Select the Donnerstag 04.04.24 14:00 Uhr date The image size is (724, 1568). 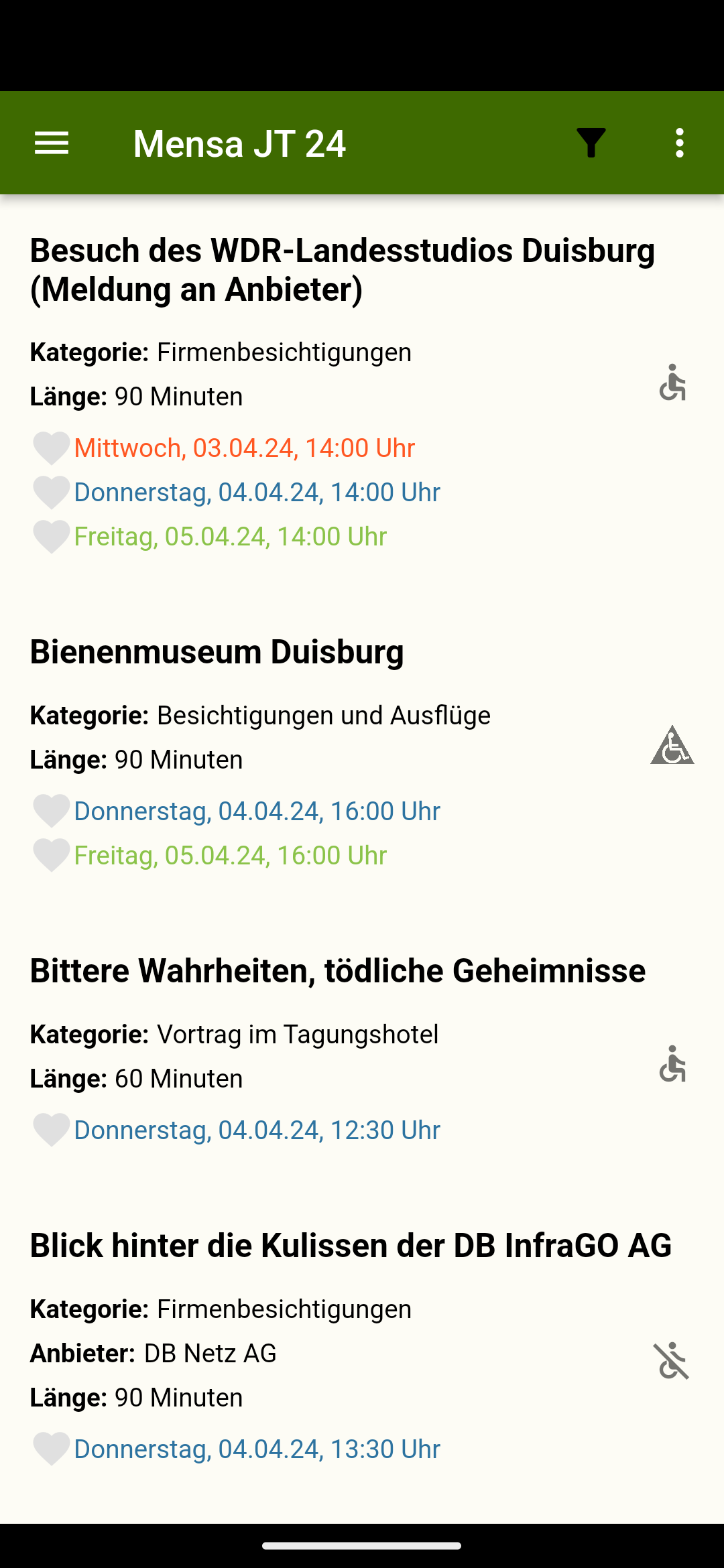click(x=257, y=491)
